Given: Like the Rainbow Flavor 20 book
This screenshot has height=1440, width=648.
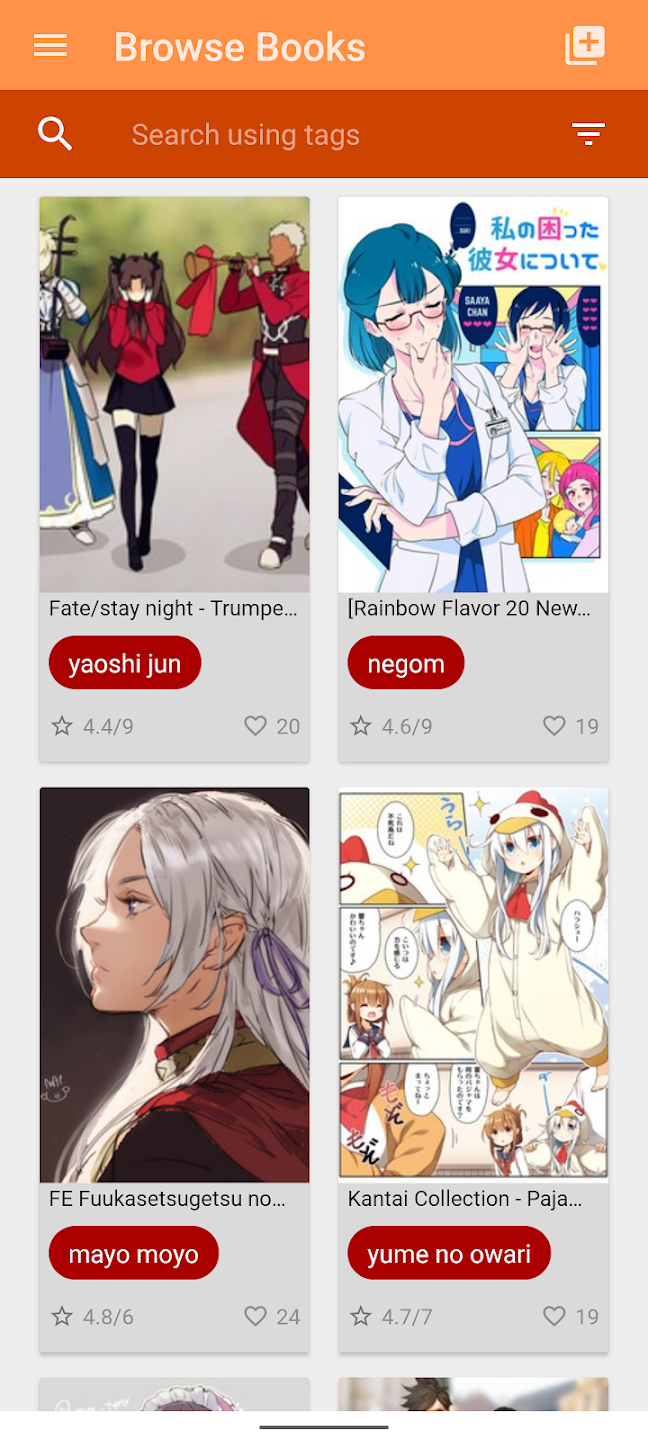Looking at the screenshot, I should coord(554,726).
